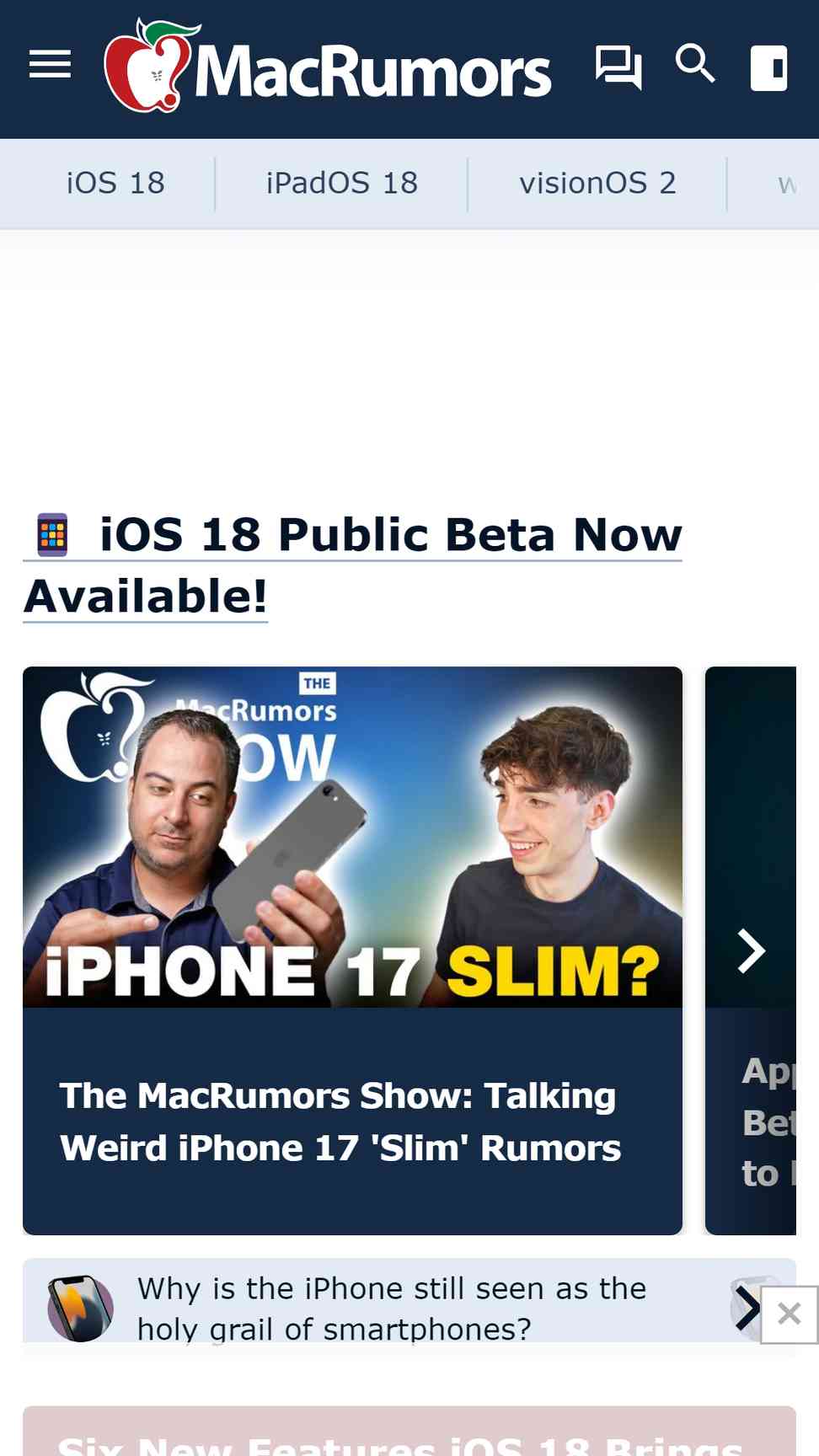This screenshot has width=819, height=1456.
Task: Open the site search
Action: 695,64
